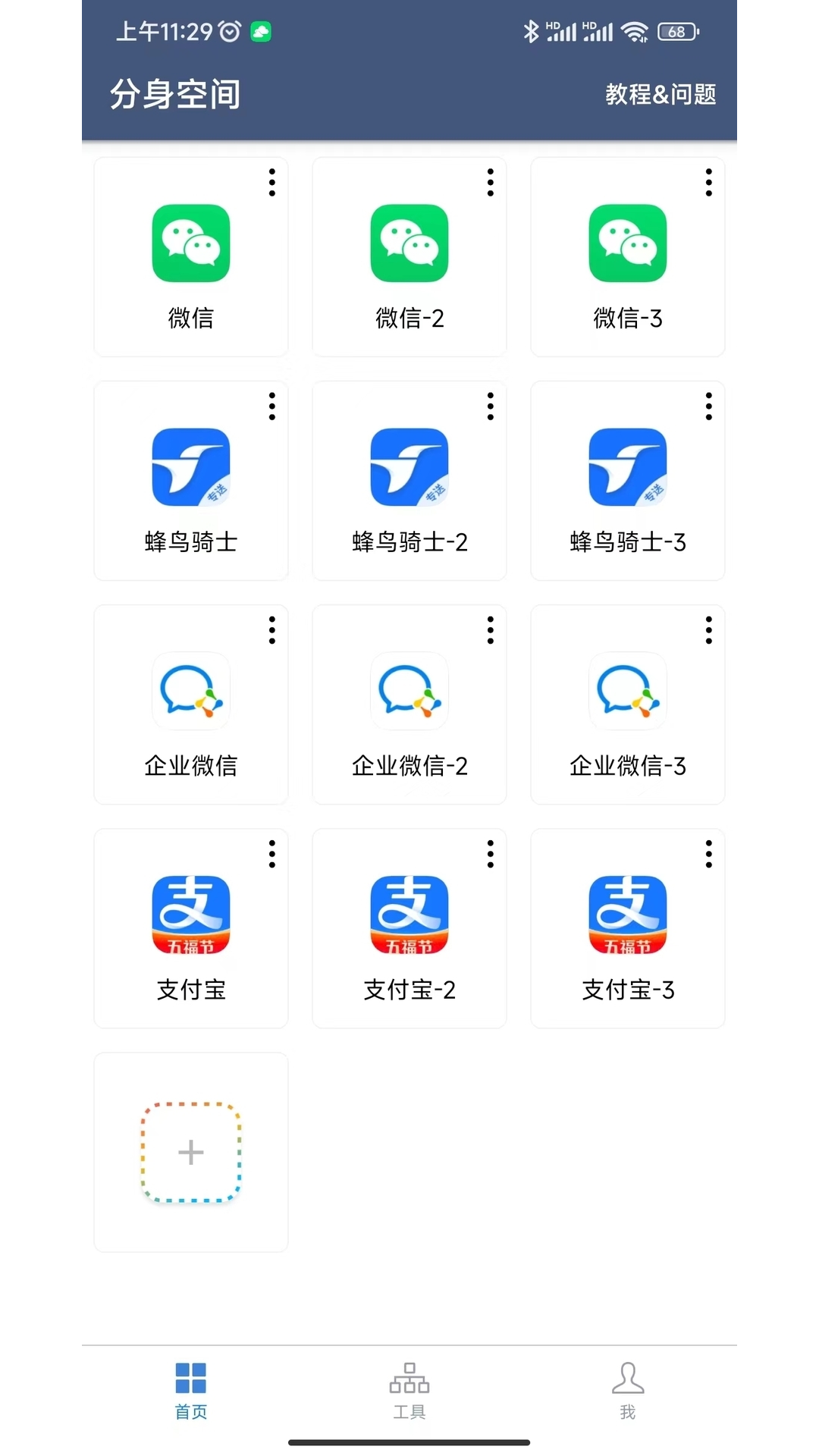Image resolution: width=819 pixels, height=1456 pixels.
Task: Launch the 企业微信-2 clone
Action: 409,691
